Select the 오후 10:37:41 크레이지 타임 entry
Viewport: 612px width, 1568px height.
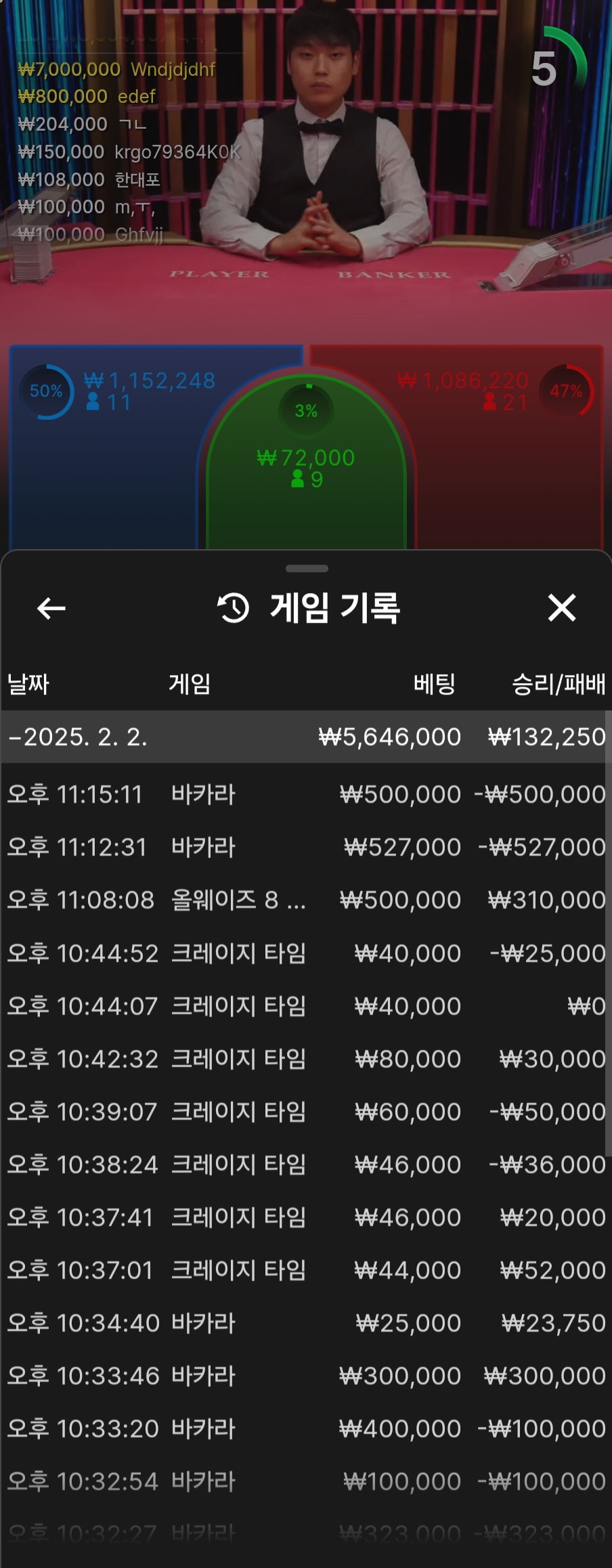click(306, 1217)
